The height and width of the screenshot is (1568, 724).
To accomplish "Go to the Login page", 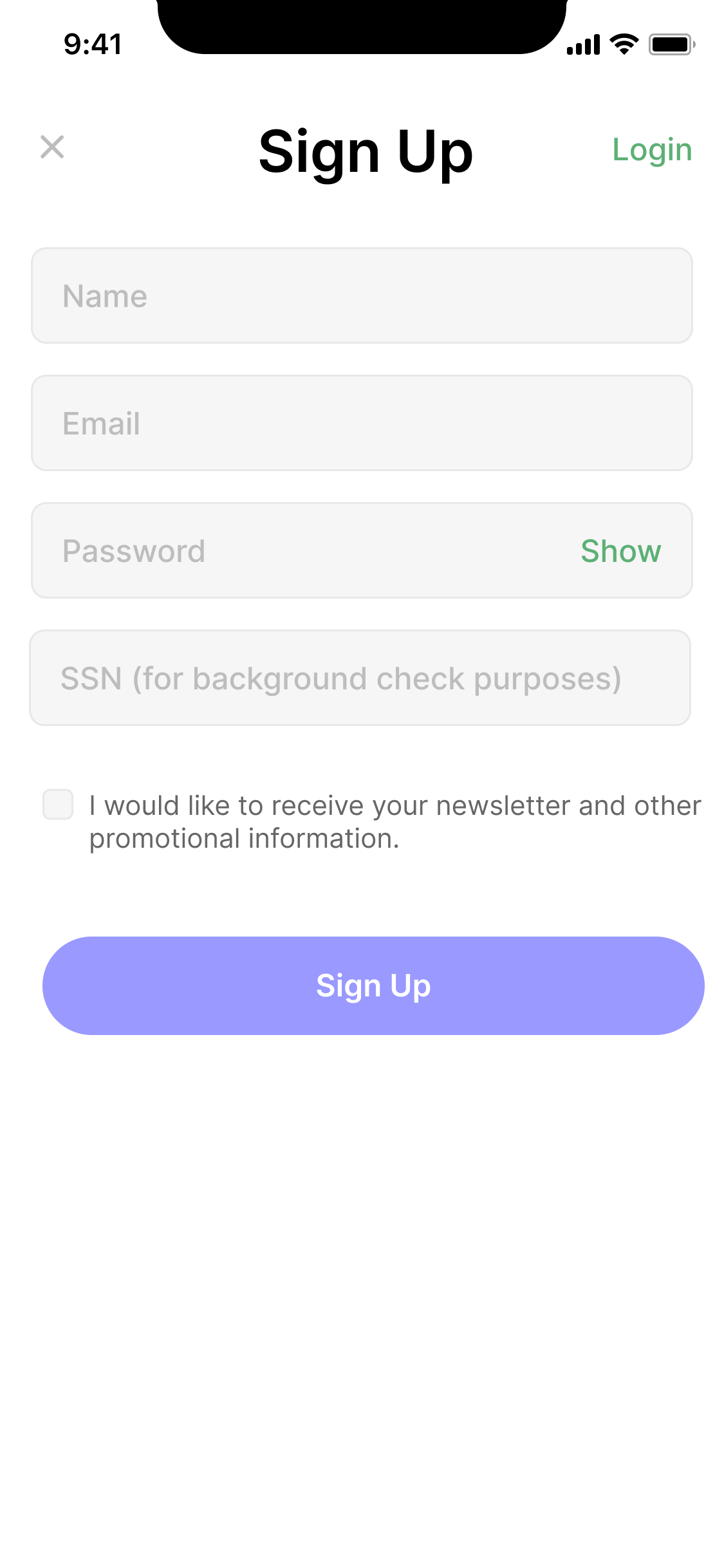I will click(x=652, y=151).
